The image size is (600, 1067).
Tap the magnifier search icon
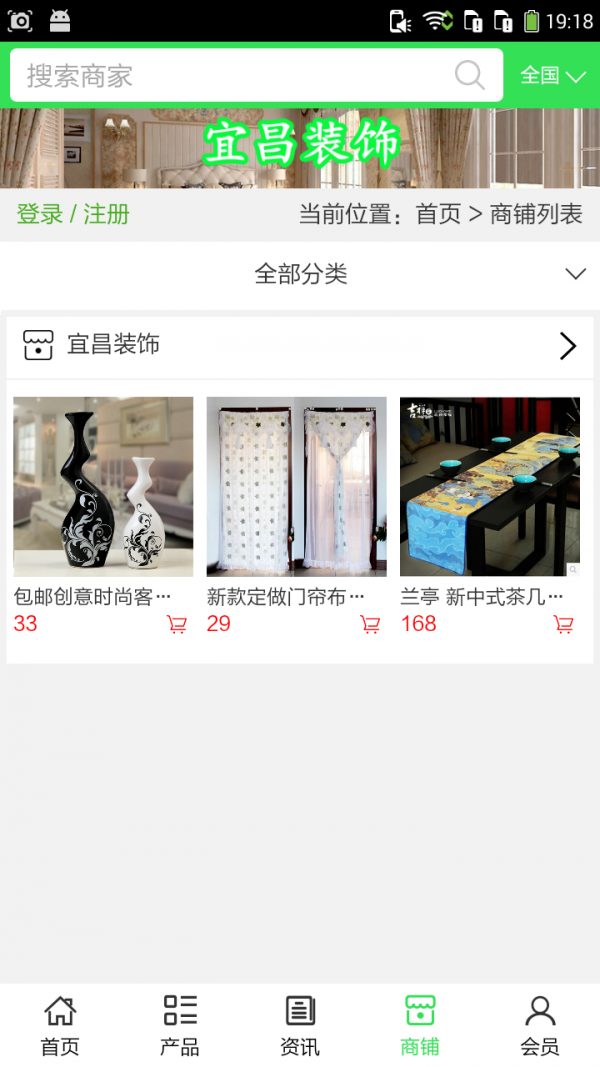pyautogui.click(x=469, y=75)
